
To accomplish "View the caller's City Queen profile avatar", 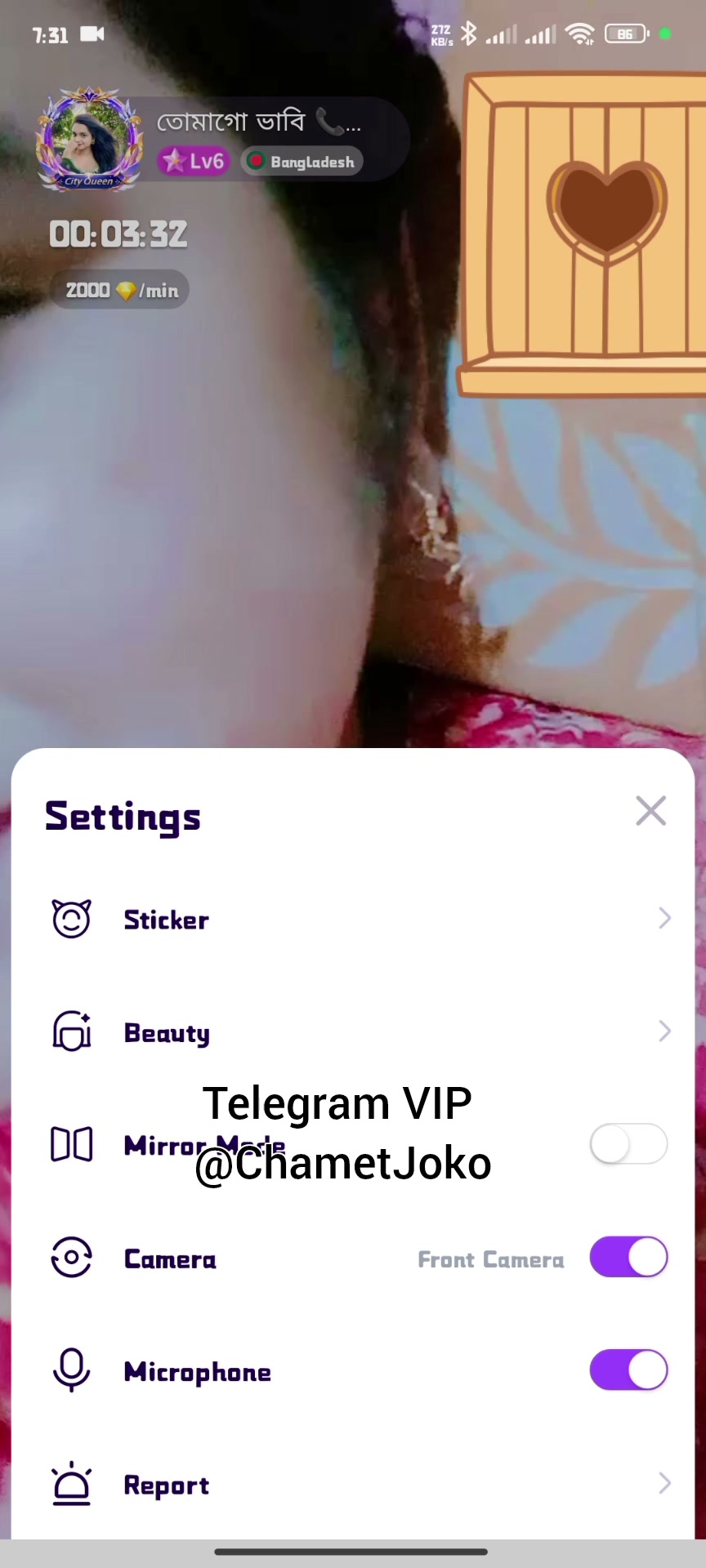I will (x=89, y=139).
